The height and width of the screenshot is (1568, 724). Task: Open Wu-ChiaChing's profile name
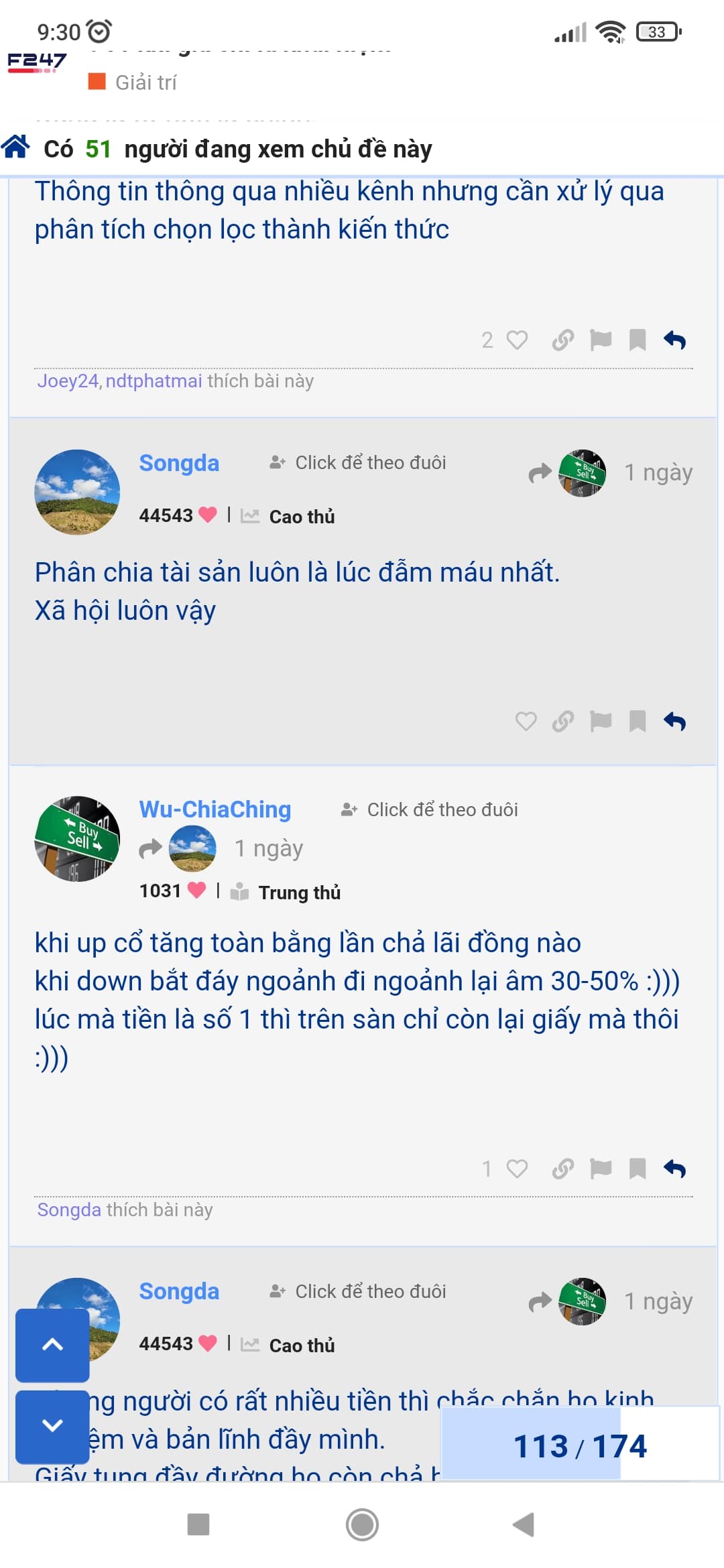(x=215, y=809)
